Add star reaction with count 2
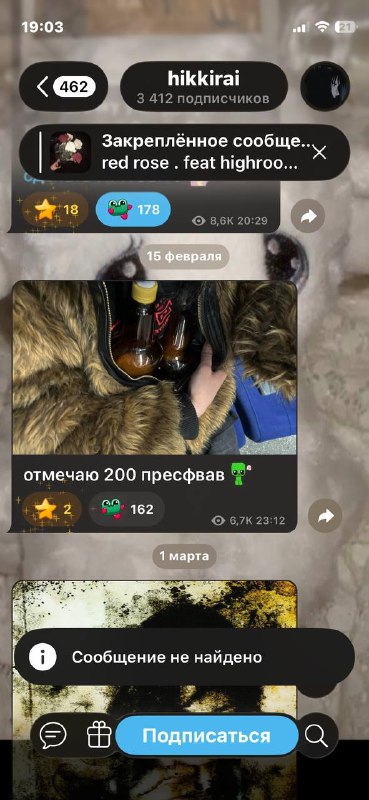Viewport: 369px width, 800px height. point(52,508)
